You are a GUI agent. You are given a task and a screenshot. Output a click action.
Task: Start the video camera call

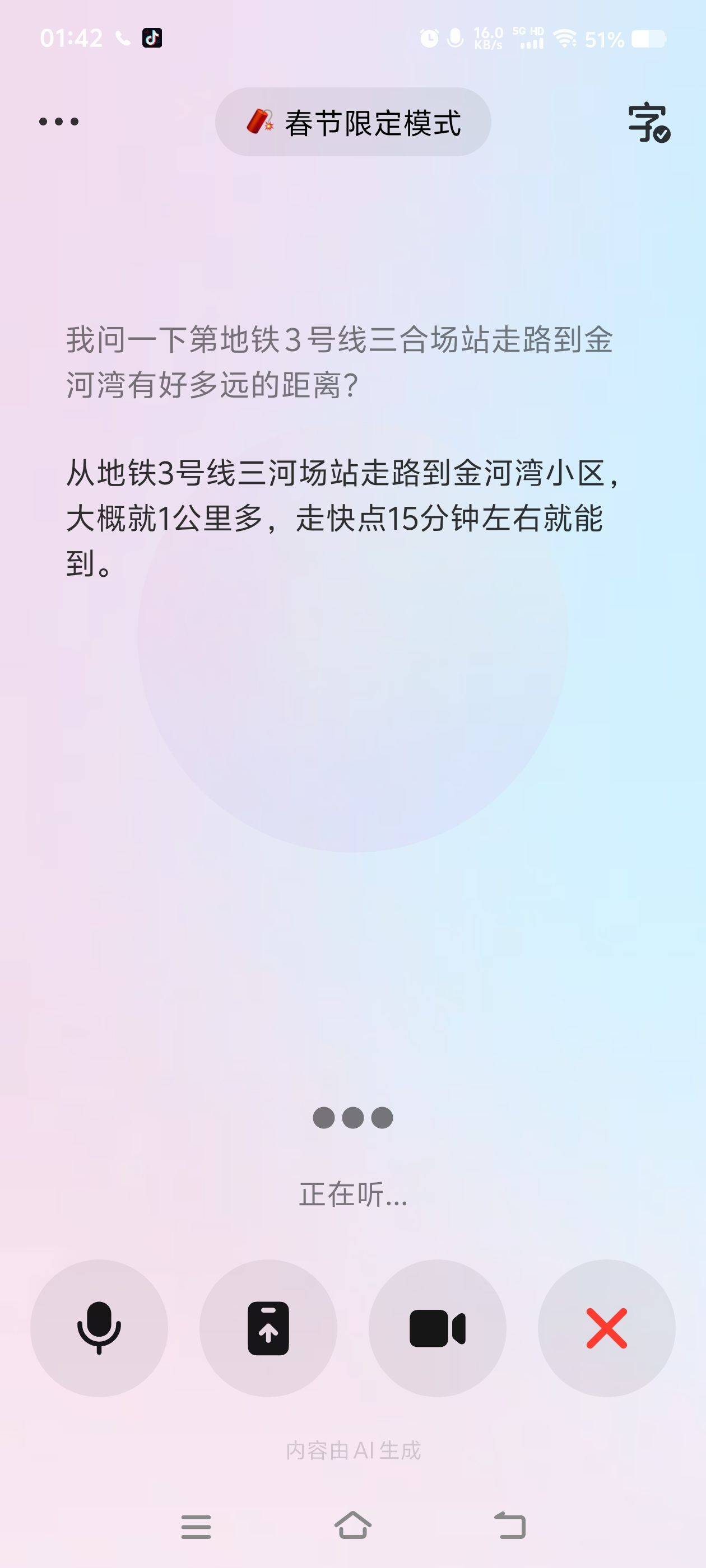click(438, 1328)
